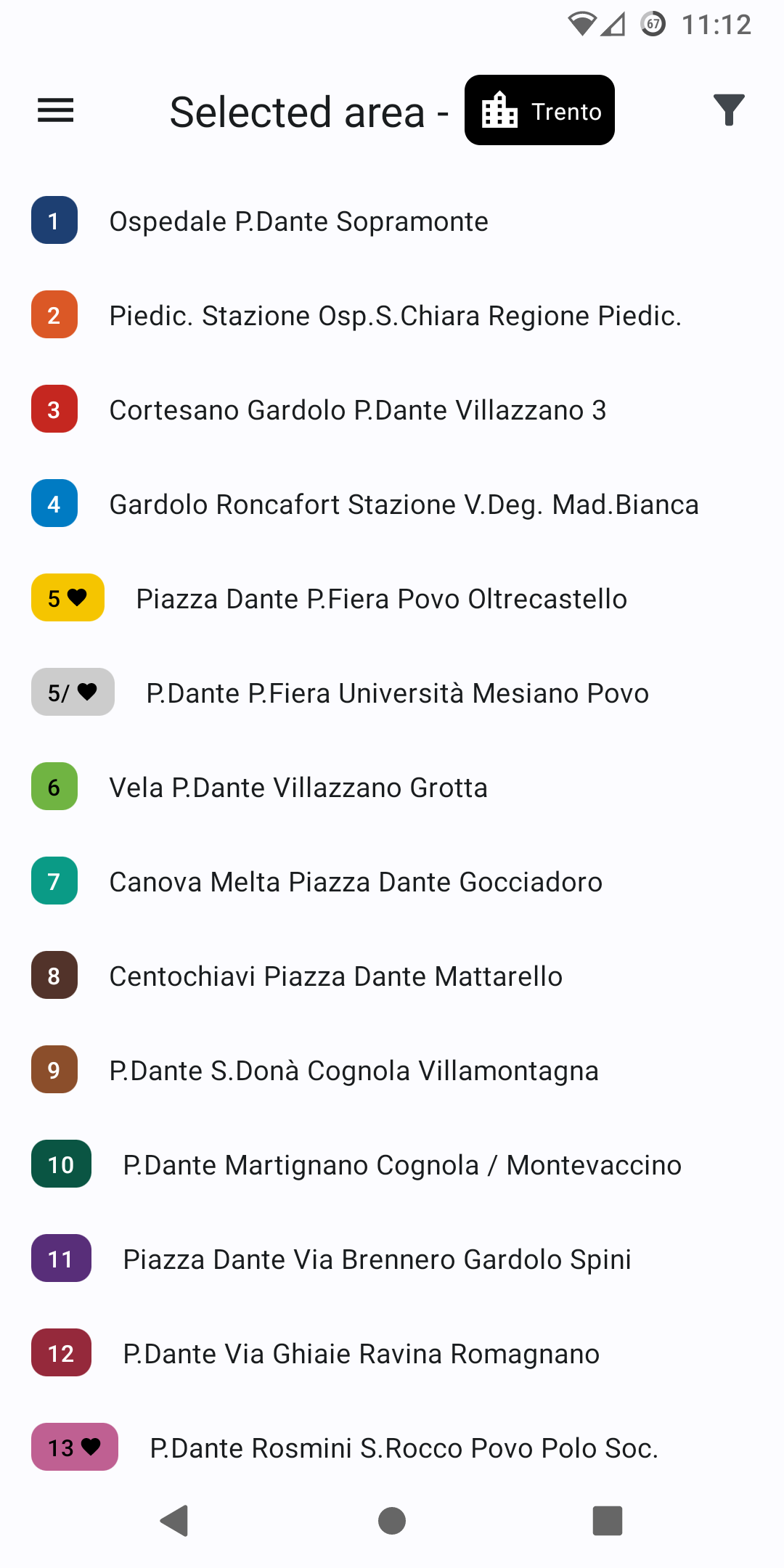This screenshot has height=1568, width=784.
Task: Open the filter funnel icon
Action: [x=729, y=110]
